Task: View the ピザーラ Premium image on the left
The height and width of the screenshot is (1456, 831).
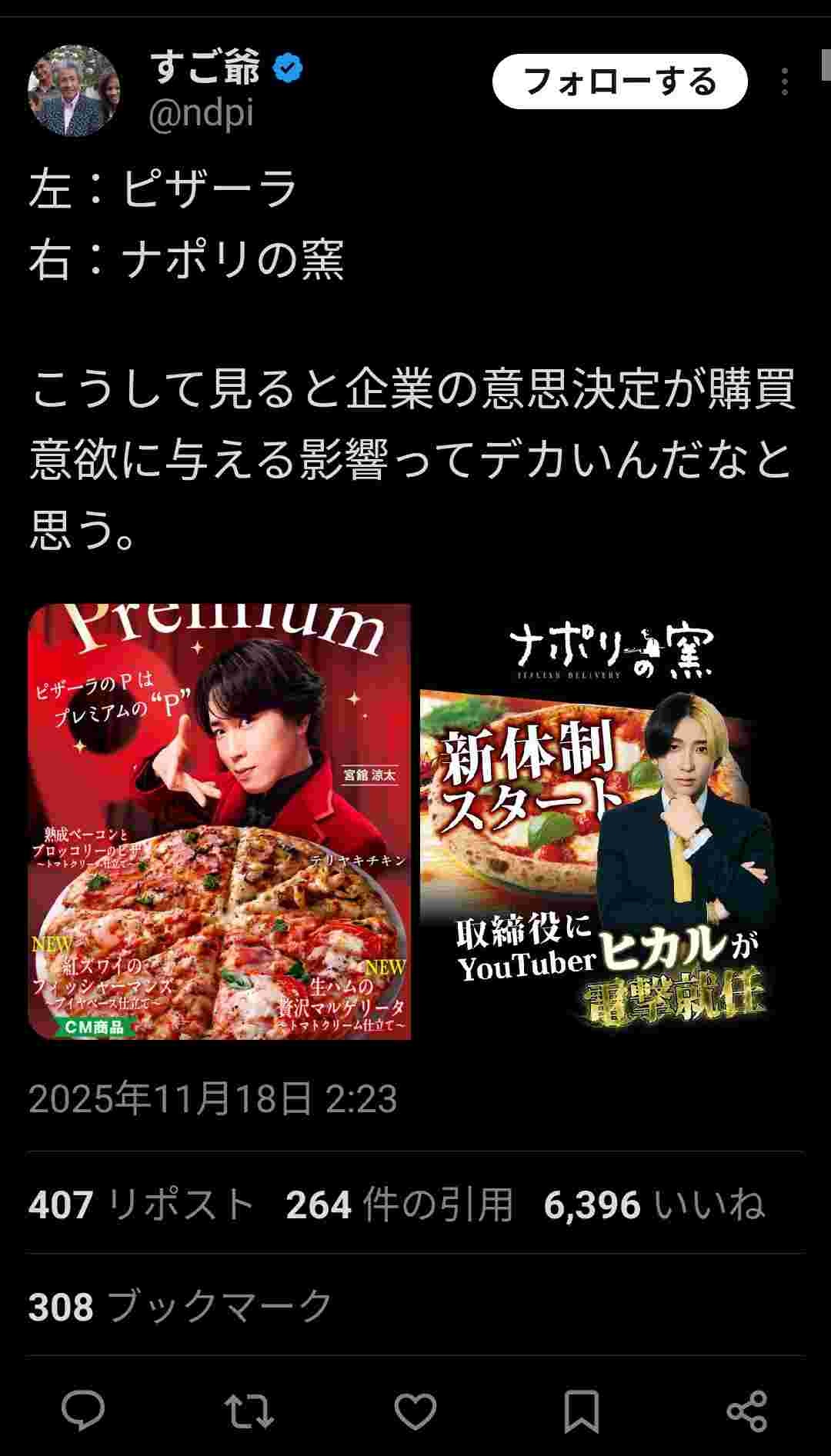Action: pos(219,821)
